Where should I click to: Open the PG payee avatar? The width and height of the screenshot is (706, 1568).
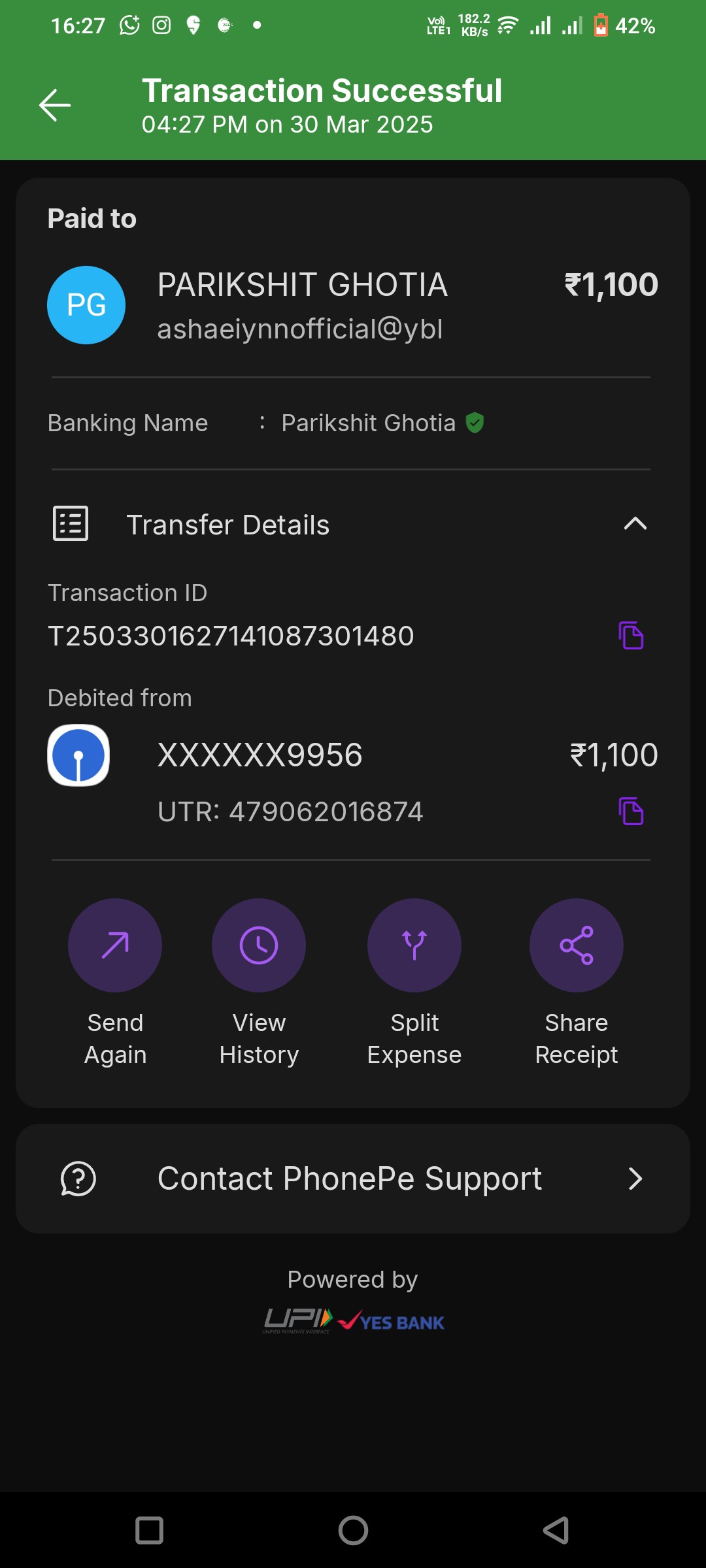tap(86, 305)
